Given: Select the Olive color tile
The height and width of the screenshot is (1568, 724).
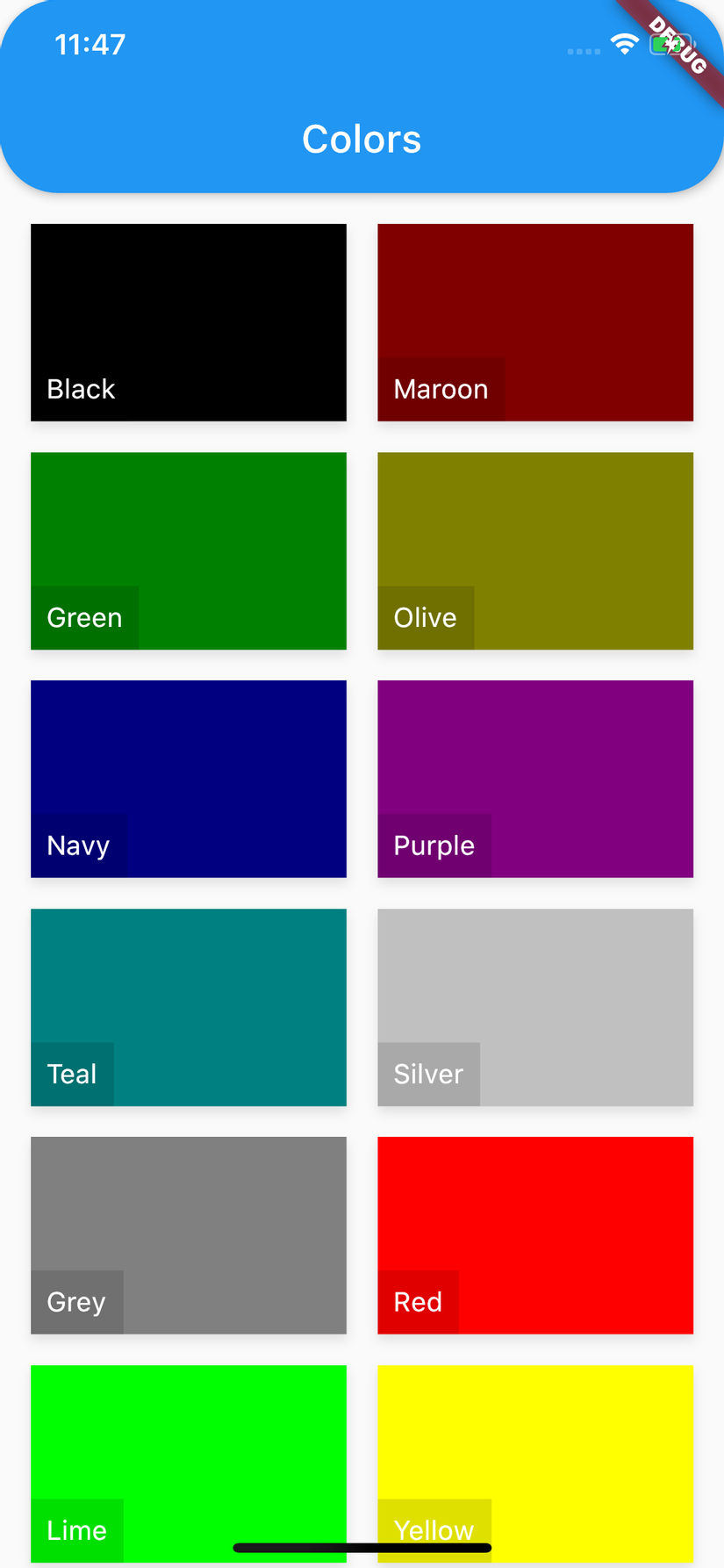Looking at the screenshot, I should pyautogui.click(x=535, y=550).
